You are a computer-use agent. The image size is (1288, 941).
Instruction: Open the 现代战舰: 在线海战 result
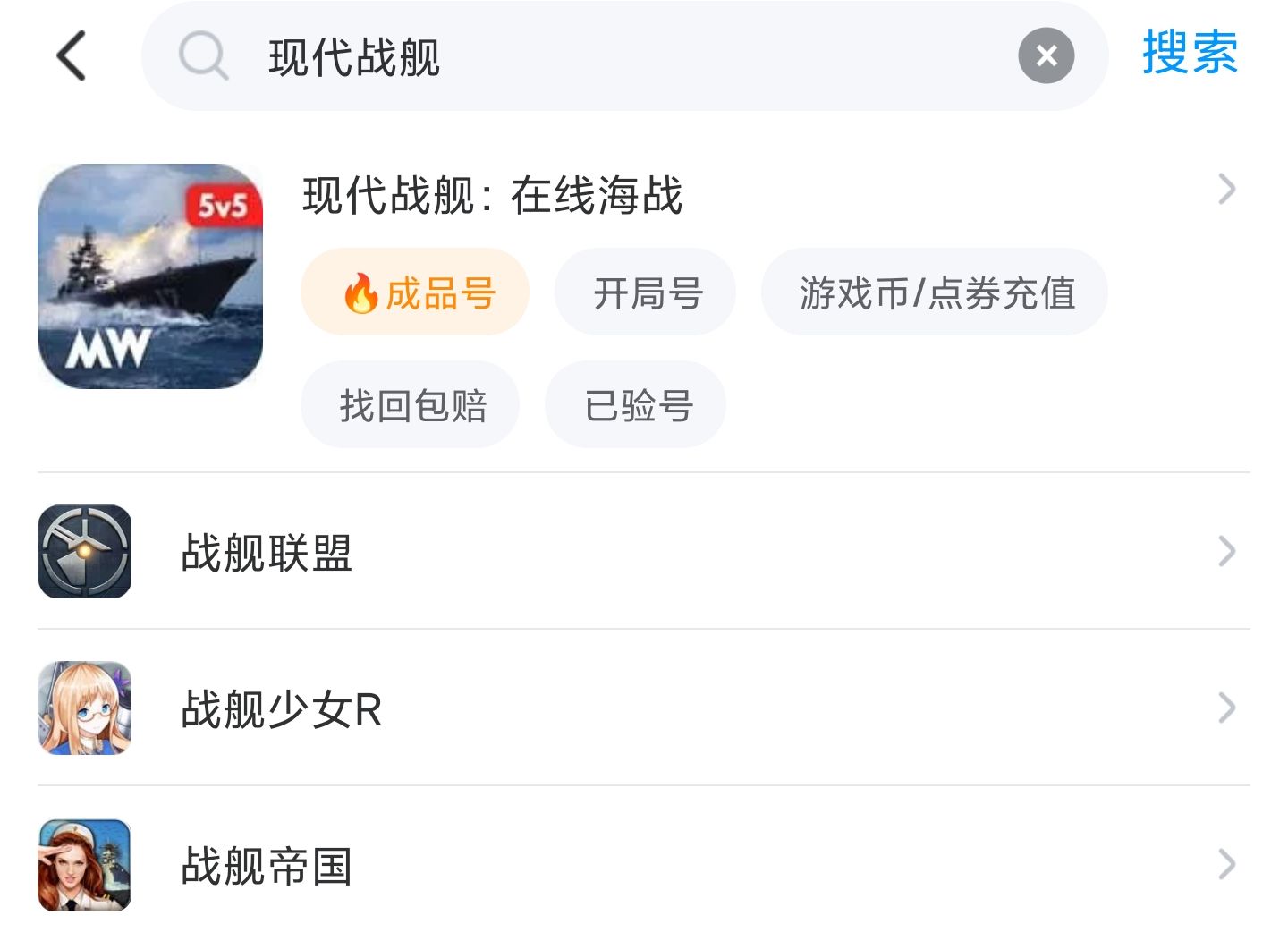coord(494,195)
